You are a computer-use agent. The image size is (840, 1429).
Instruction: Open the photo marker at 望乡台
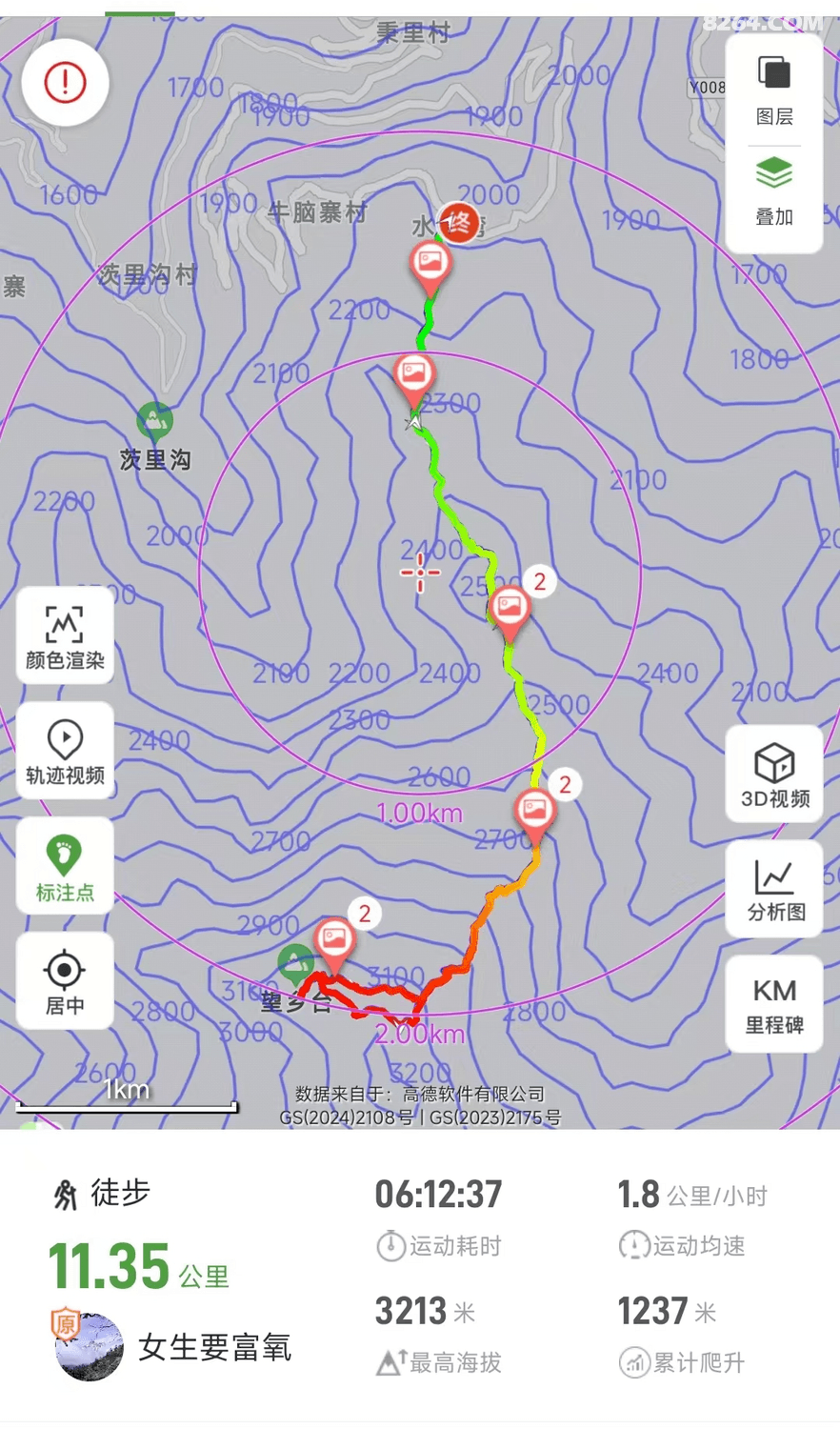pyautogui.click(x=334, y=939)
